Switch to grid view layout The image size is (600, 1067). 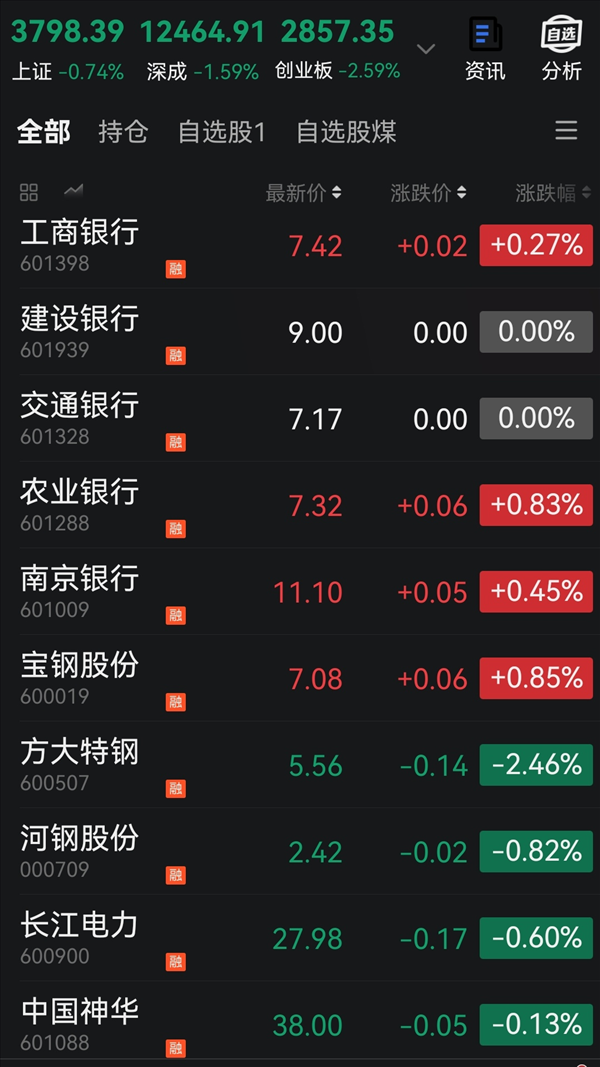(x=29, y=193)
